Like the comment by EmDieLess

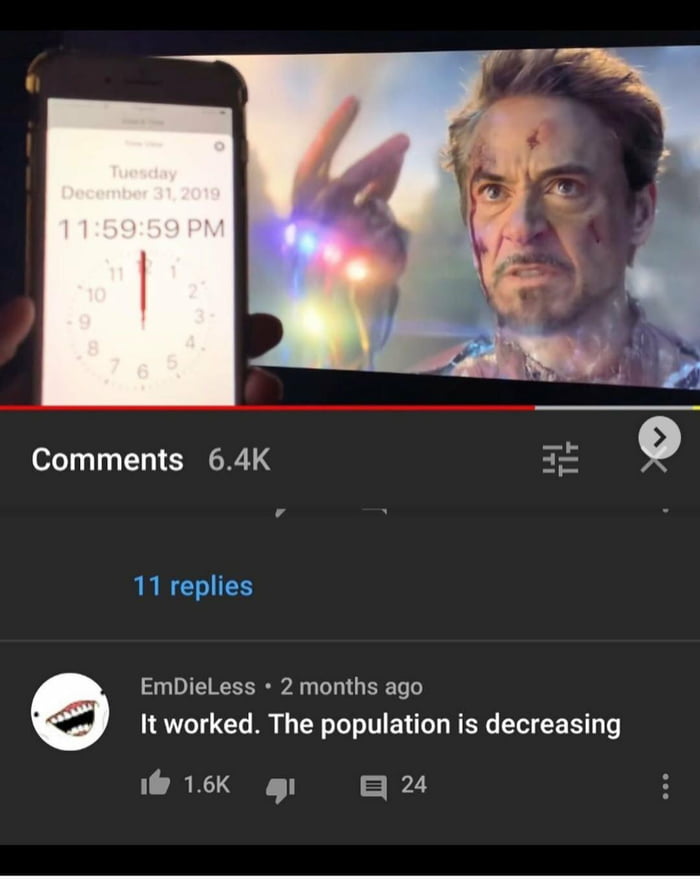153,785
